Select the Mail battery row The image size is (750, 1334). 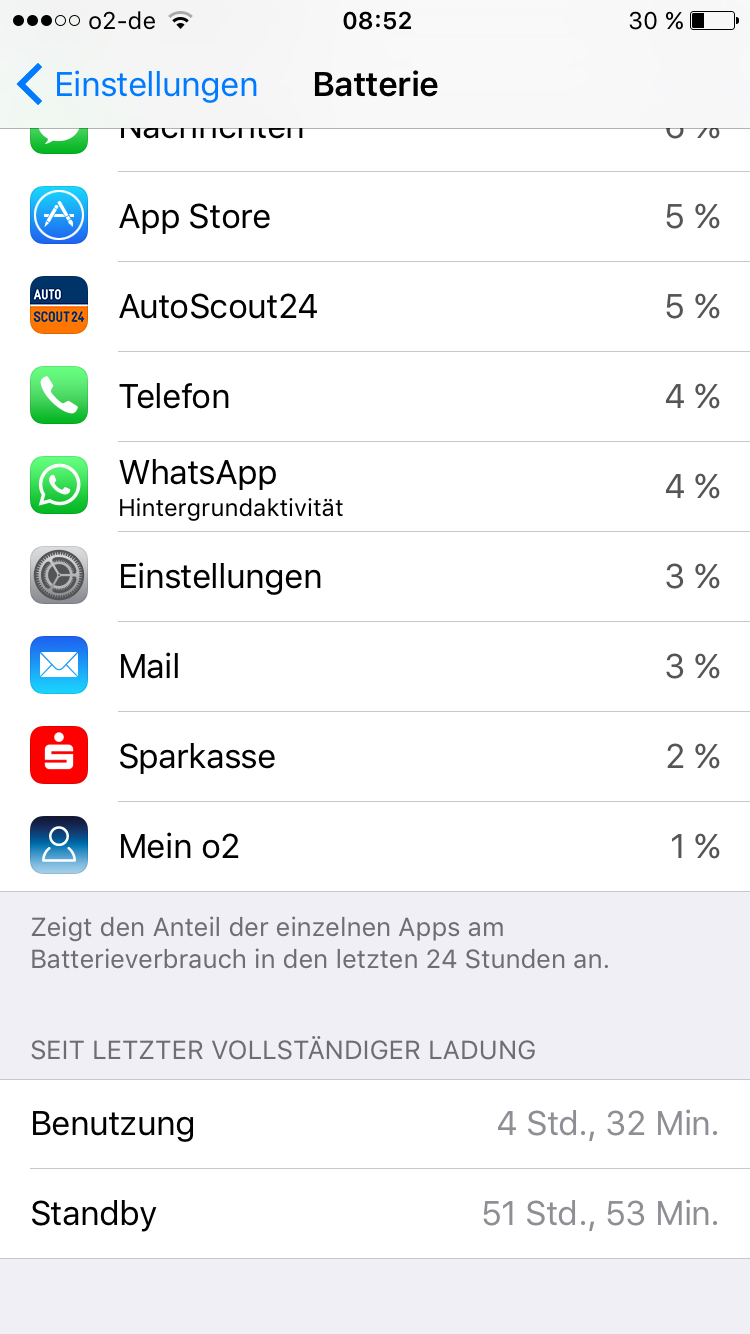[375, 667]
